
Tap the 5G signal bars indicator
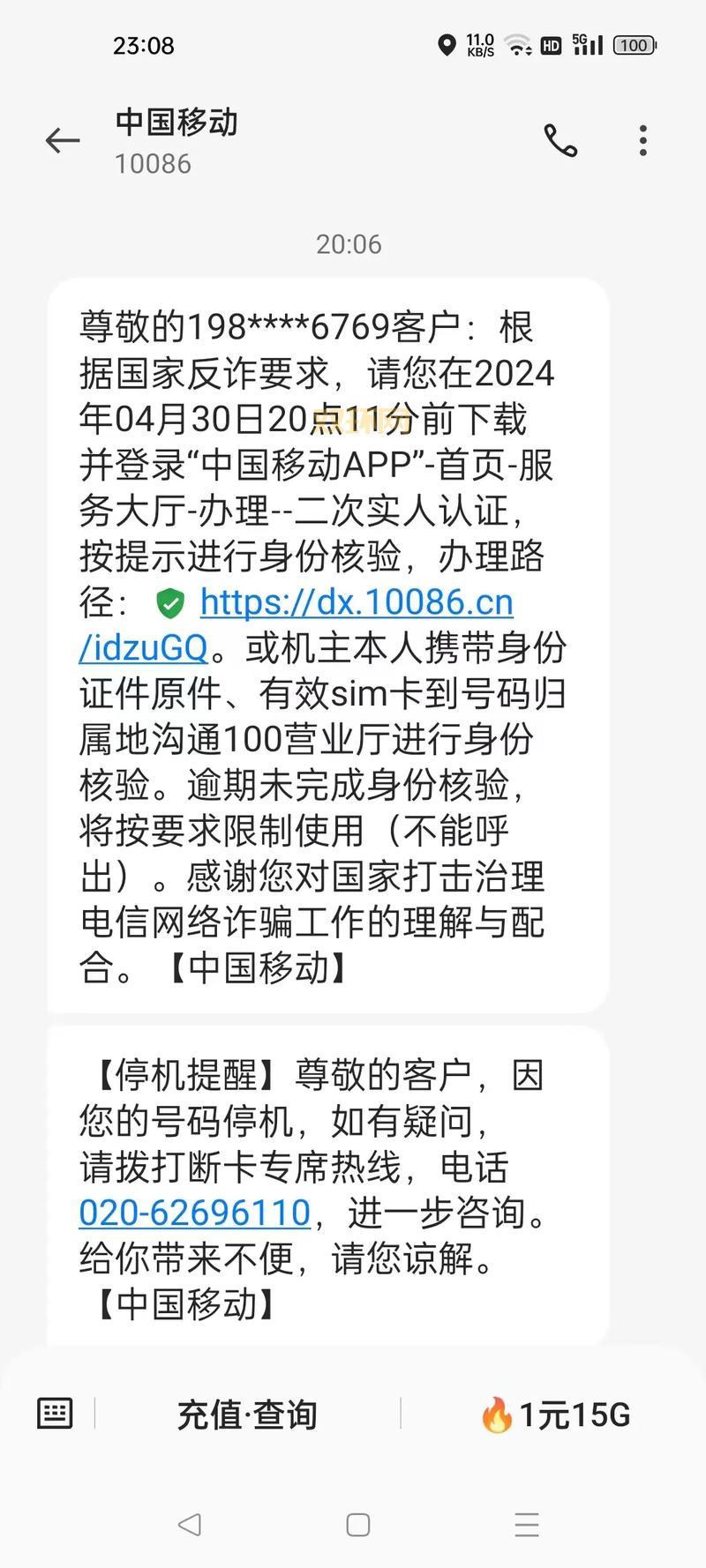click(587, 44)
